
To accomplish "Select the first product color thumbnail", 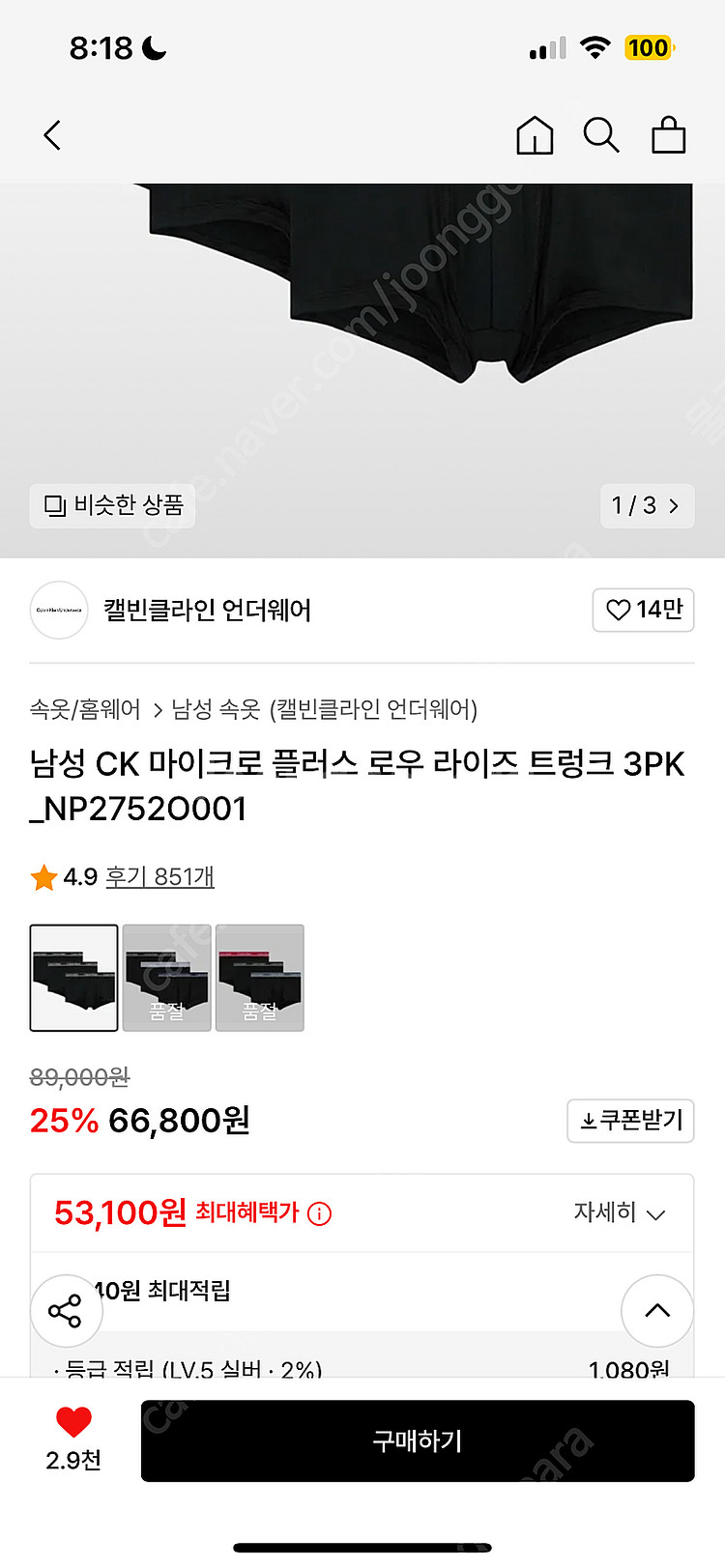I will pyautogui.click(x=73, y=978).
